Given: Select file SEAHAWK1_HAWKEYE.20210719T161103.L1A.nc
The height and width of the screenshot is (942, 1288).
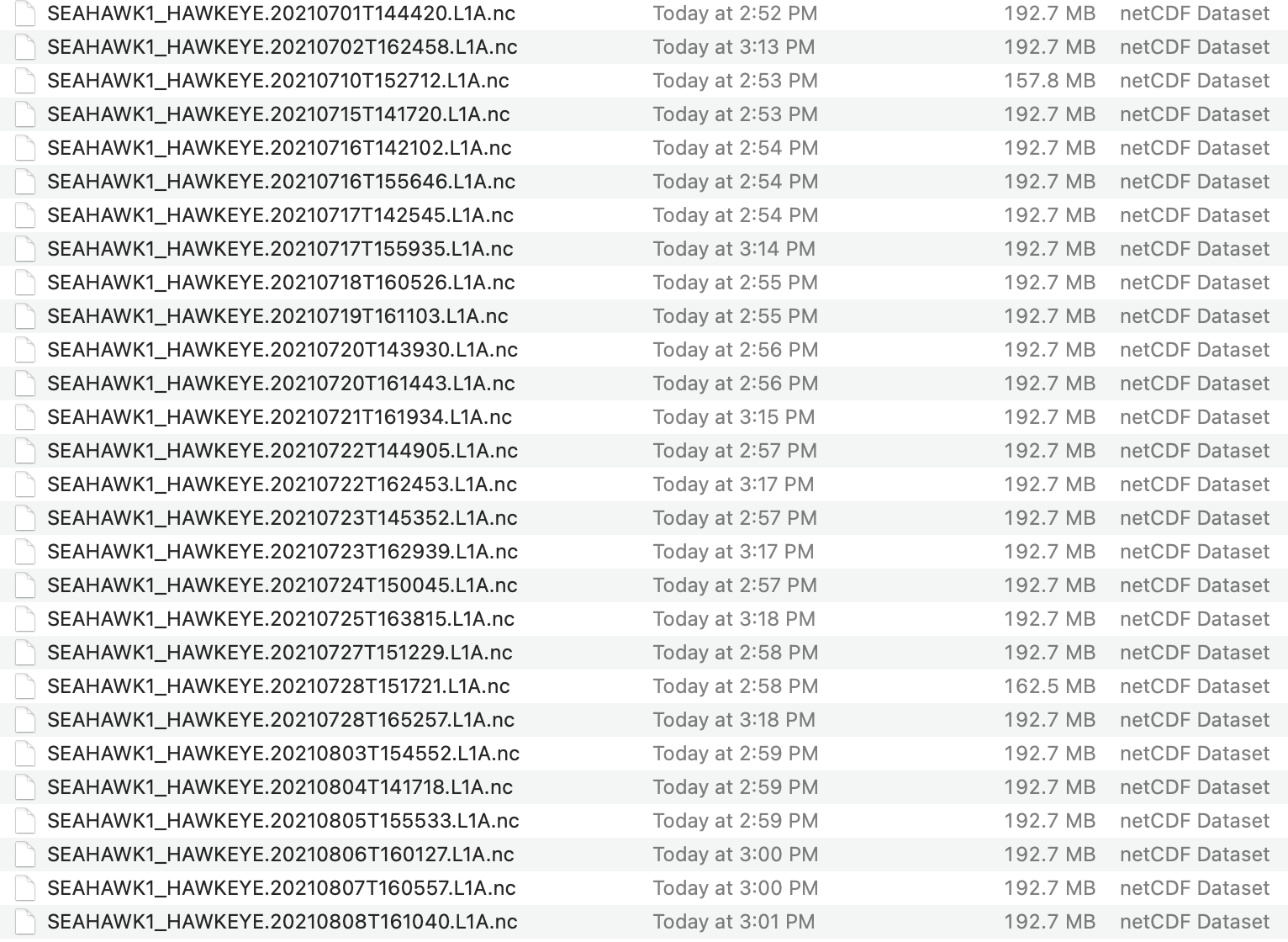Looking at the screenshot, I should (x=277, y=316).
